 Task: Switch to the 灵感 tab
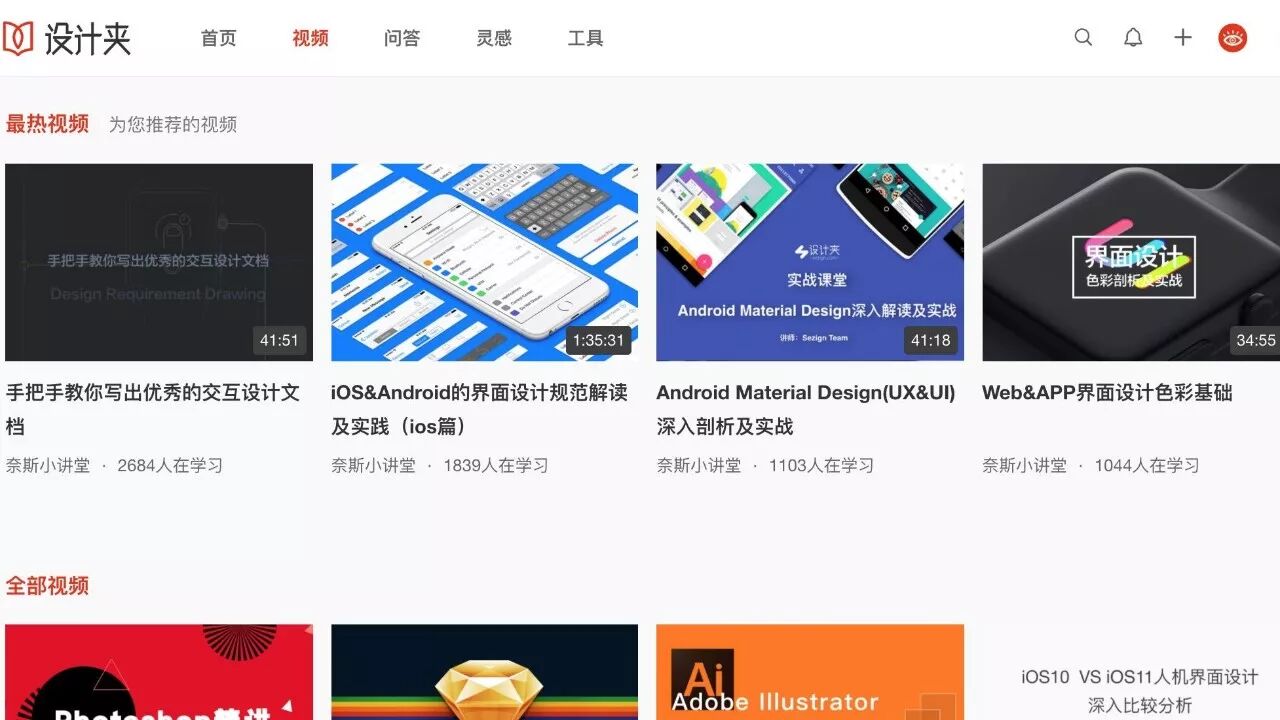point(494,38)
